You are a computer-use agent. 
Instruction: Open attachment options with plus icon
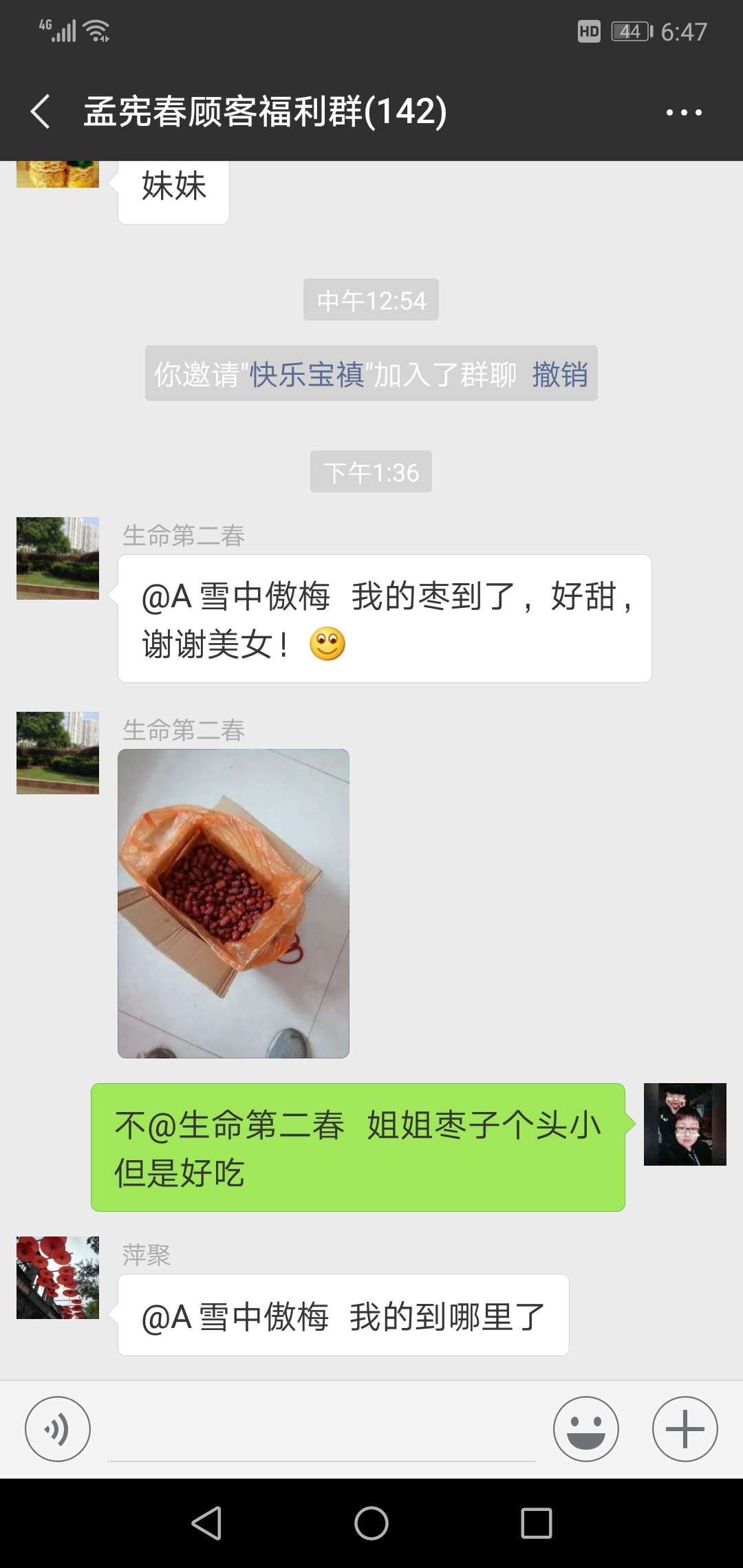click(684, 1428)
